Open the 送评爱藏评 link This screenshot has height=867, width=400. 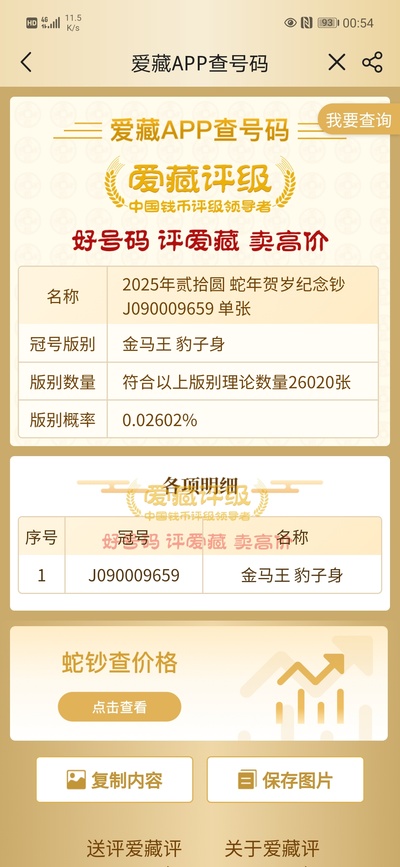click(133, 849)
